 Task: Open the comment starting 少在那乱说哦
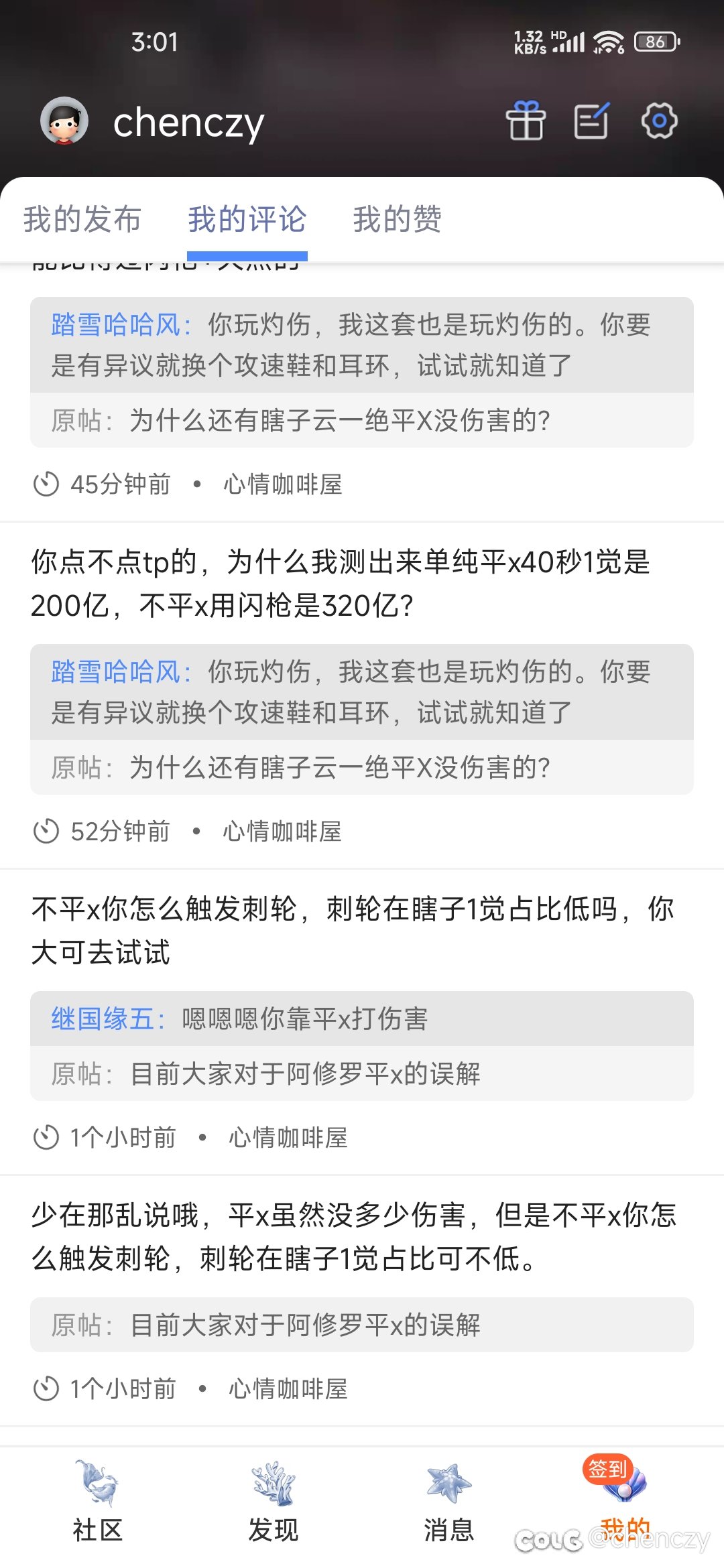[354, 1236]
